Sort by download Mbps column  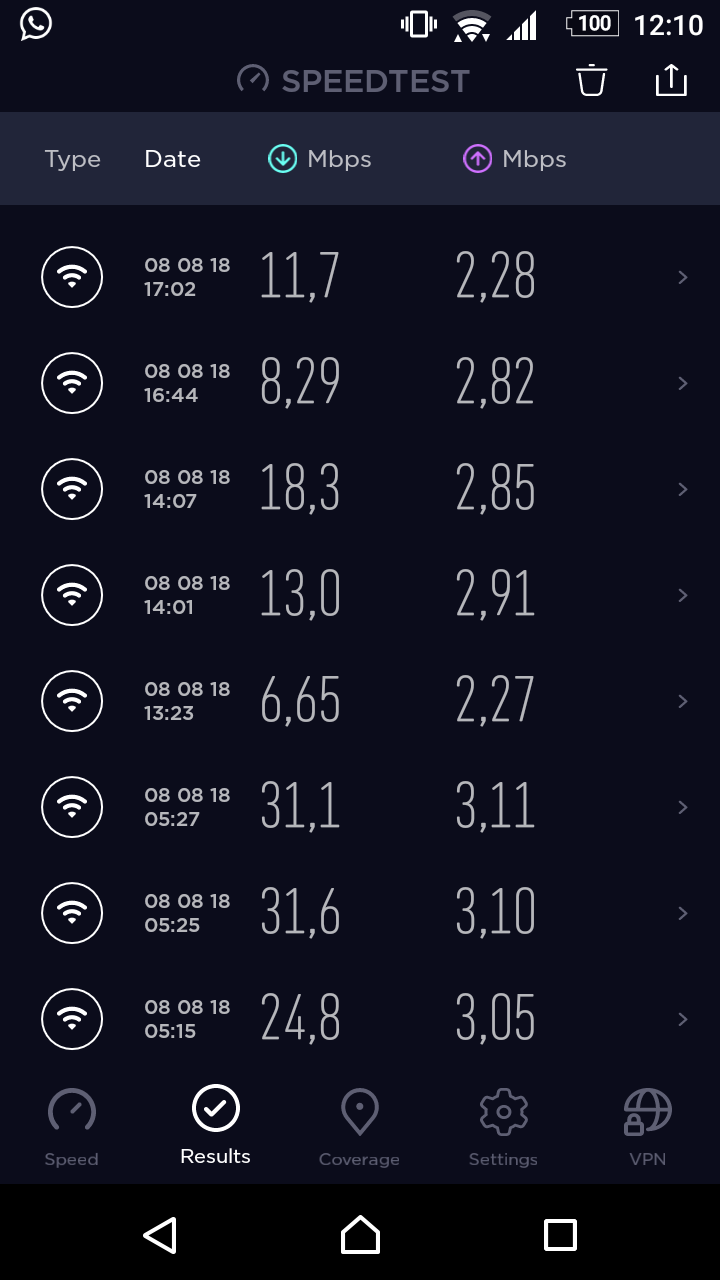tap(320, 159)
